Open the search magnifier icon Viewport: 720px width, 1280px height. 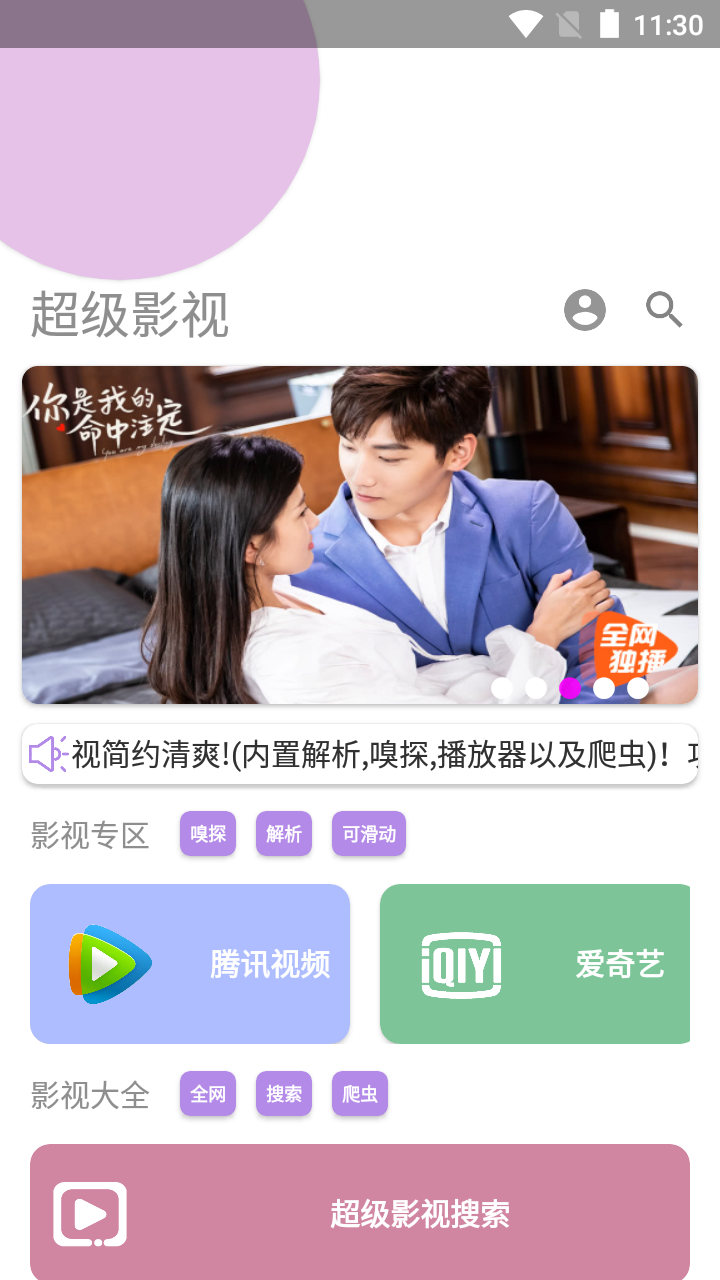pos(664,310)
